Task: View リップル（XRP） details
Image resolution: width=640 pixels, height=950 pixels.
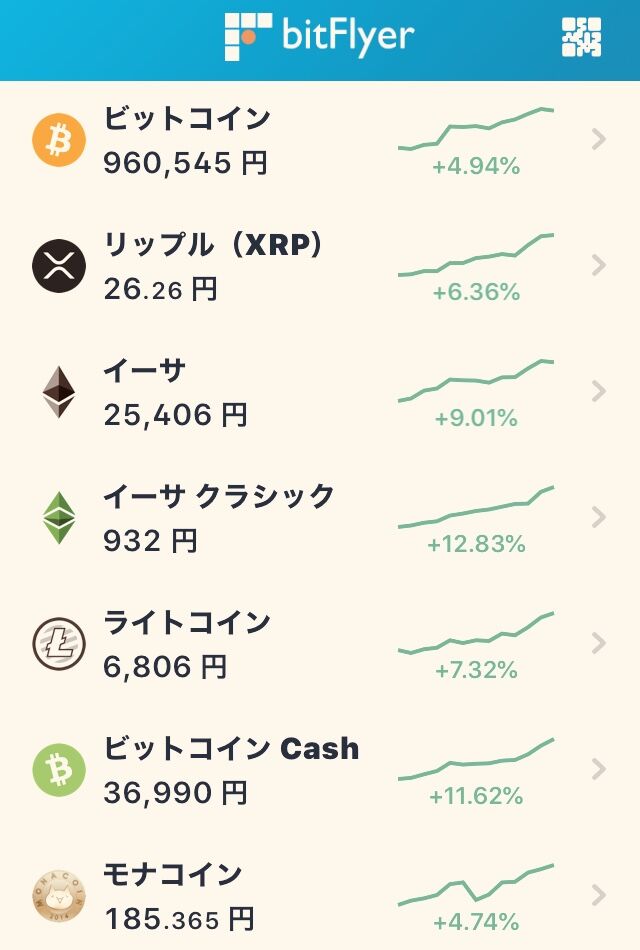Action: 320,265
